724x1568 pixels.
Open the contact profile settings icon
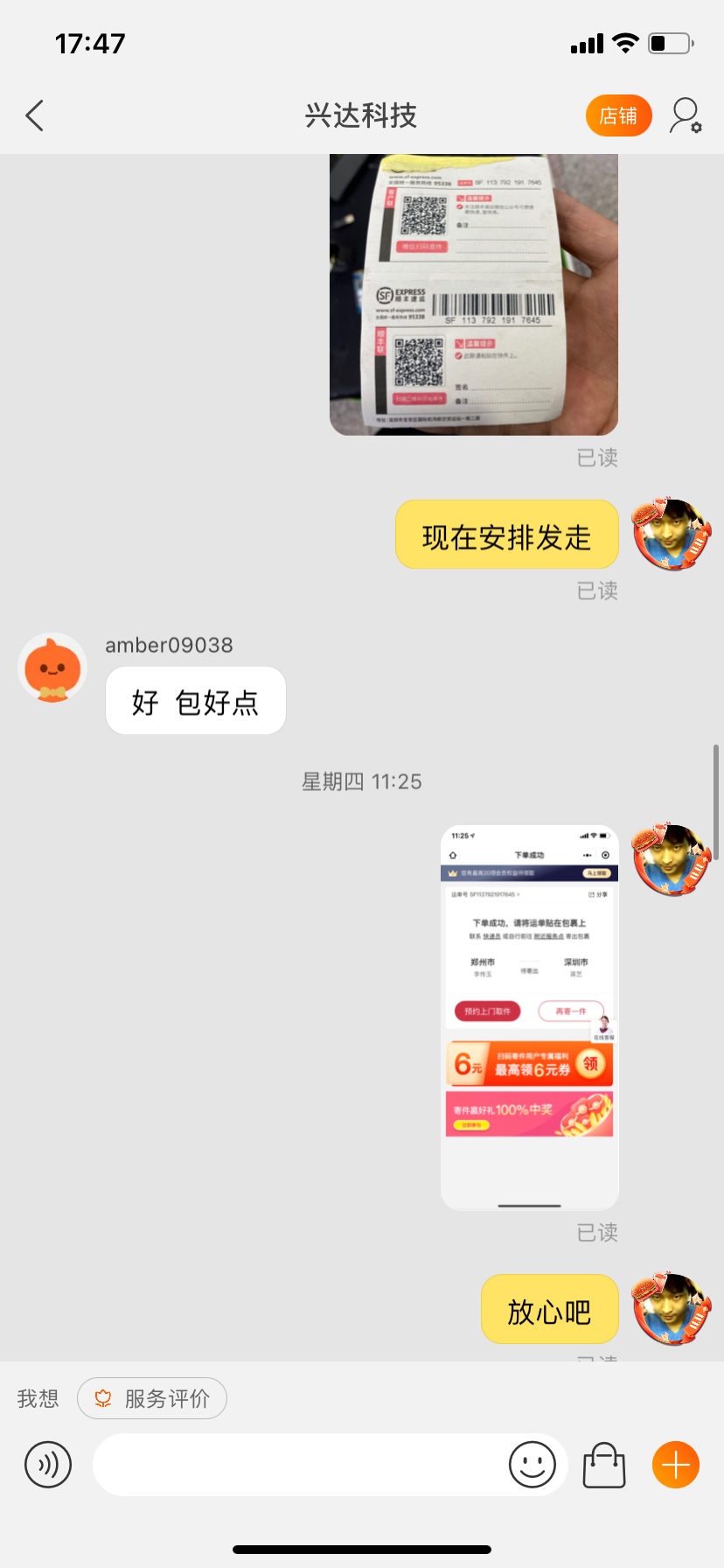coord(685,115)
